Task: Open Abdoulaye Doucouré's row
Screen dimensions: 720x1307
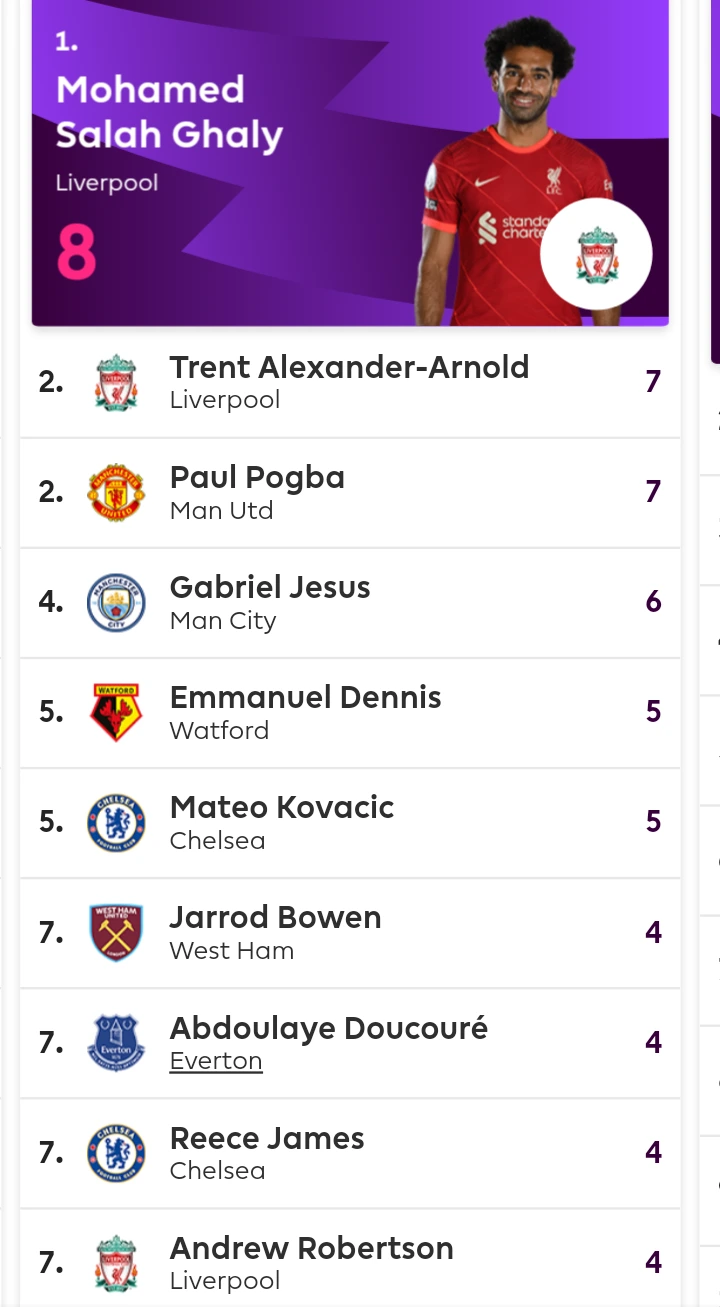Action: (x=350, y=1043)
